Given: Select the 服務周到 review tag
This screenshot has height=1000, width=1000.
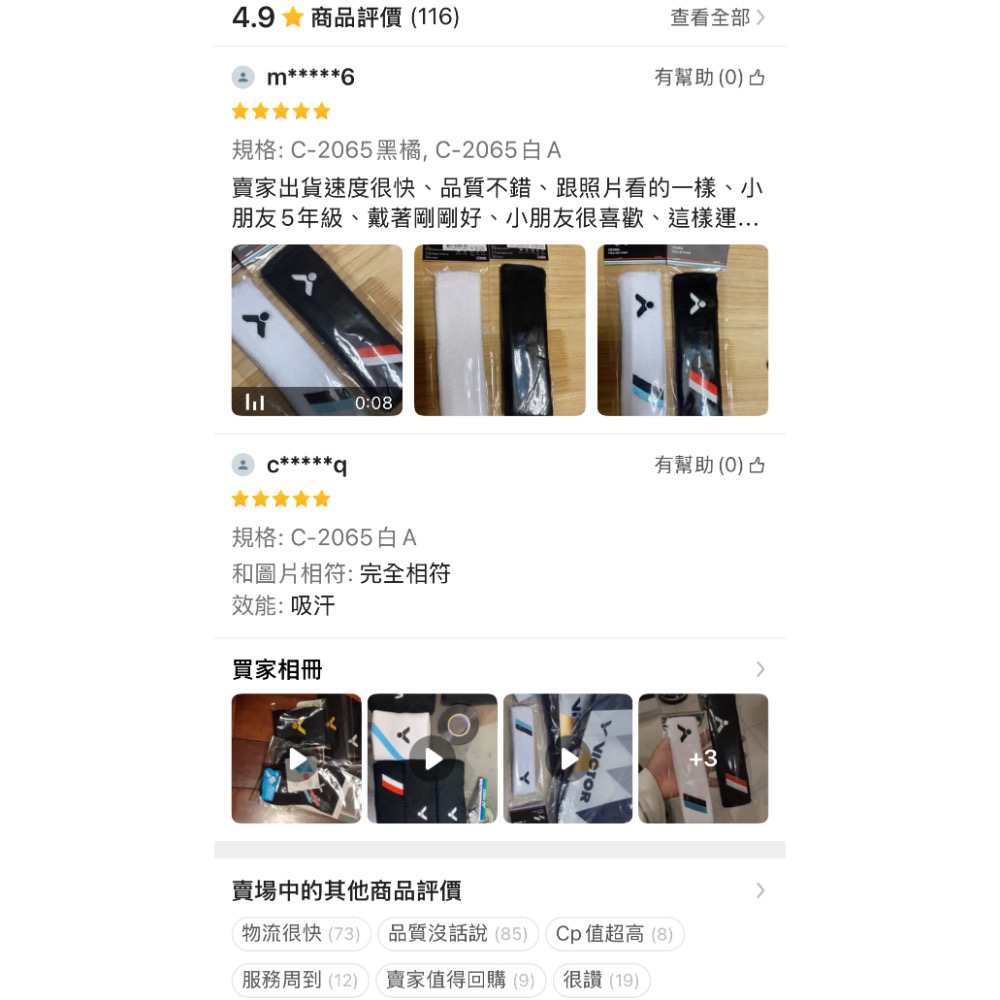Looking at the screenshot, I should coord(300,980).
